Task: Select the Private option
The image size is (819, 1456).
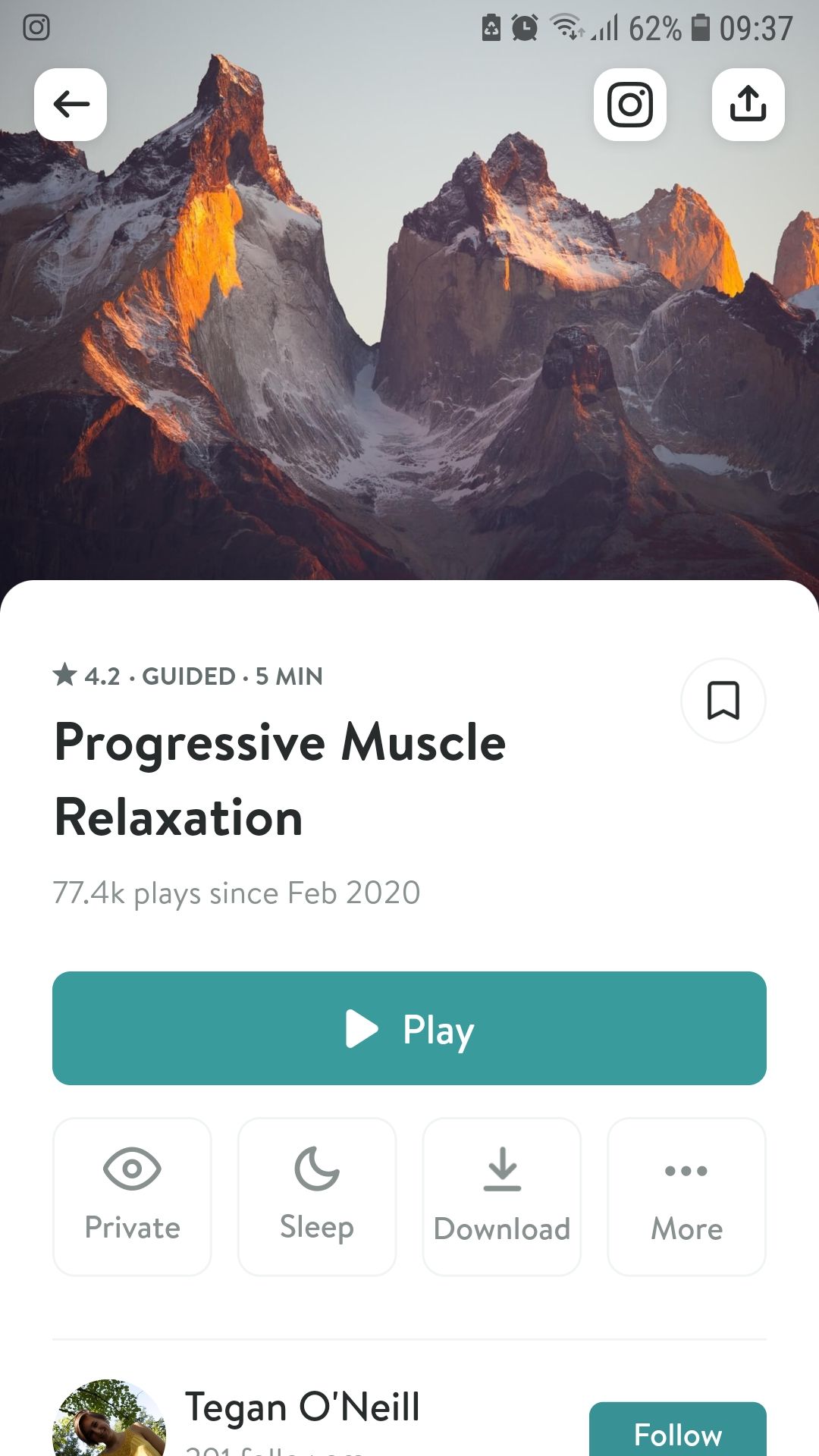Action: (132, 1197)
